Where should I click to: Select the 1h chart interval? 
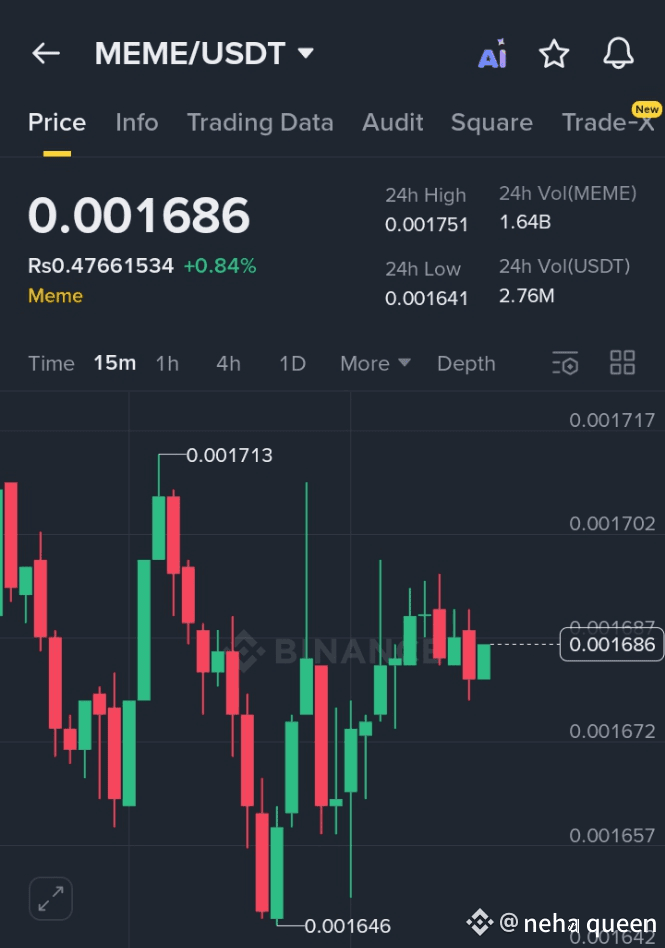tap(167, 364)
